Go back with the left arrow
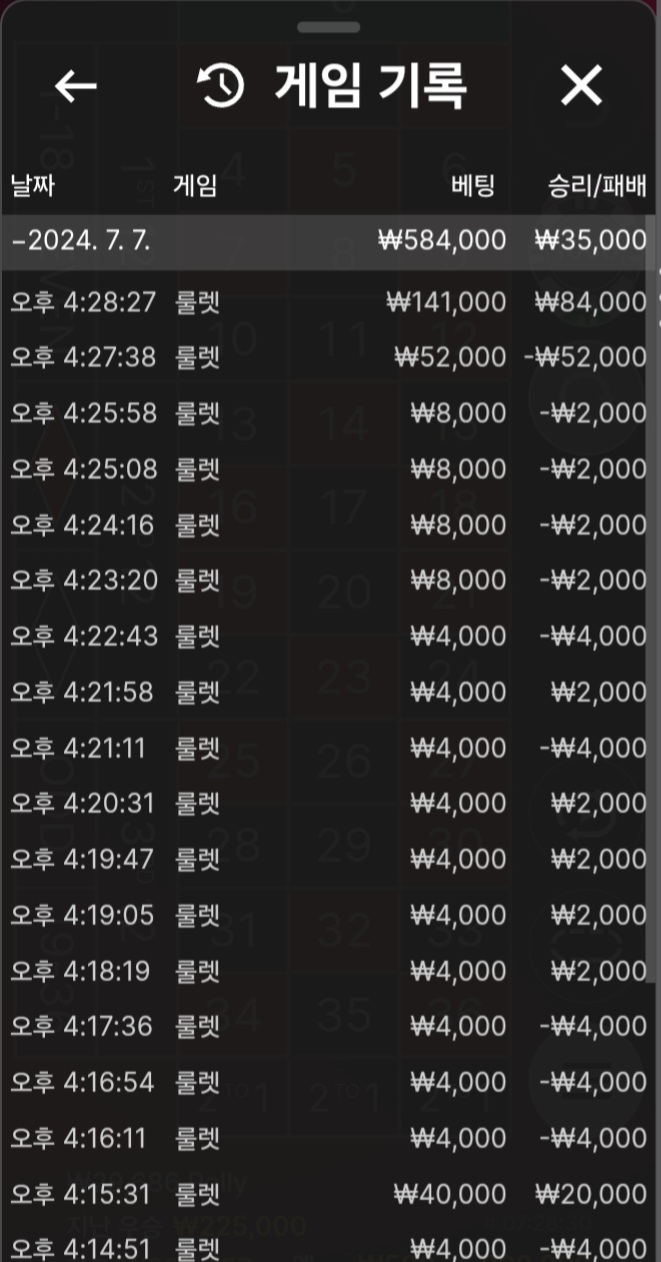The height and width of the screenshot is (1262, 661). pyautogui.click(x=75, y=86)
